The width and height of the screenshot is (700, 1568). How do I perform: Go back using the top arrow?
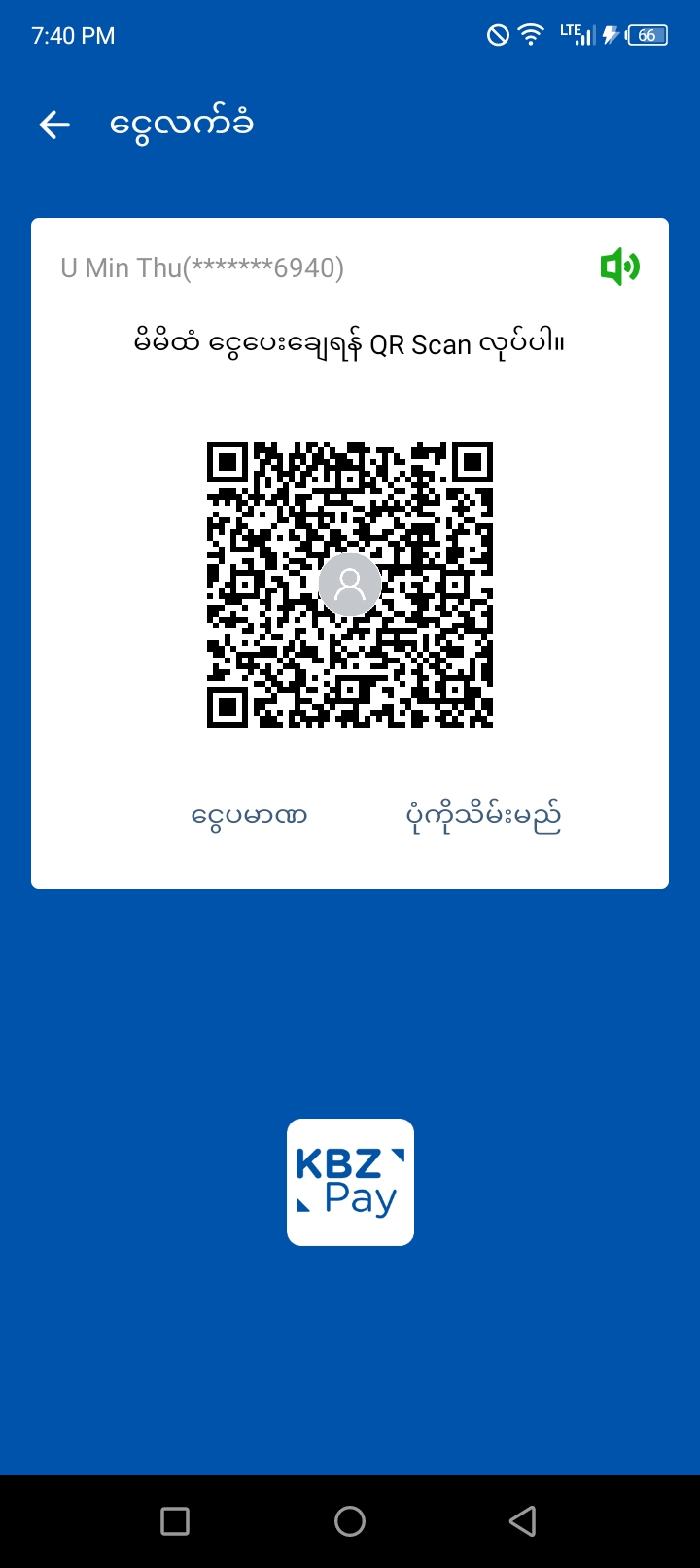click(x=54, y=125)
